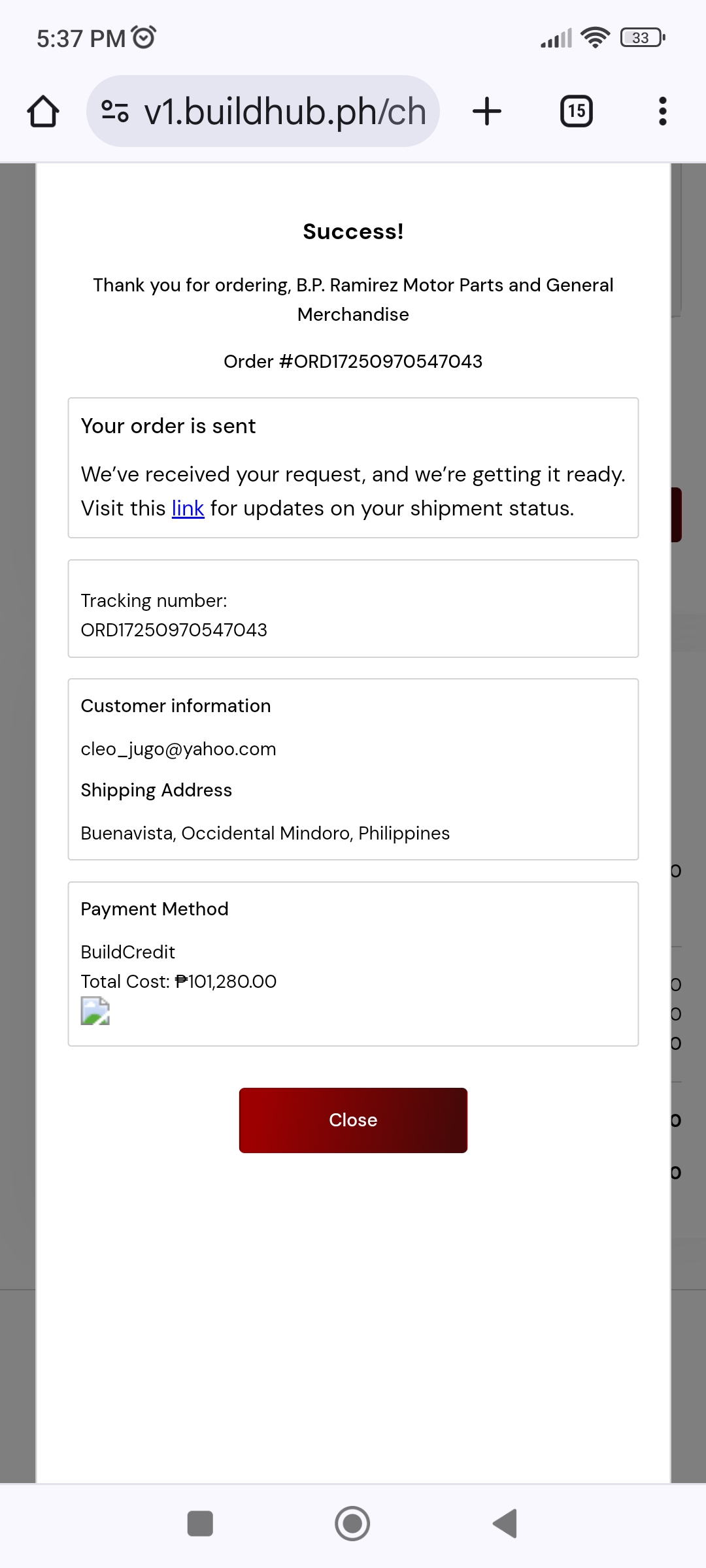Open the browser overflow menu

[x=662, y=111]
